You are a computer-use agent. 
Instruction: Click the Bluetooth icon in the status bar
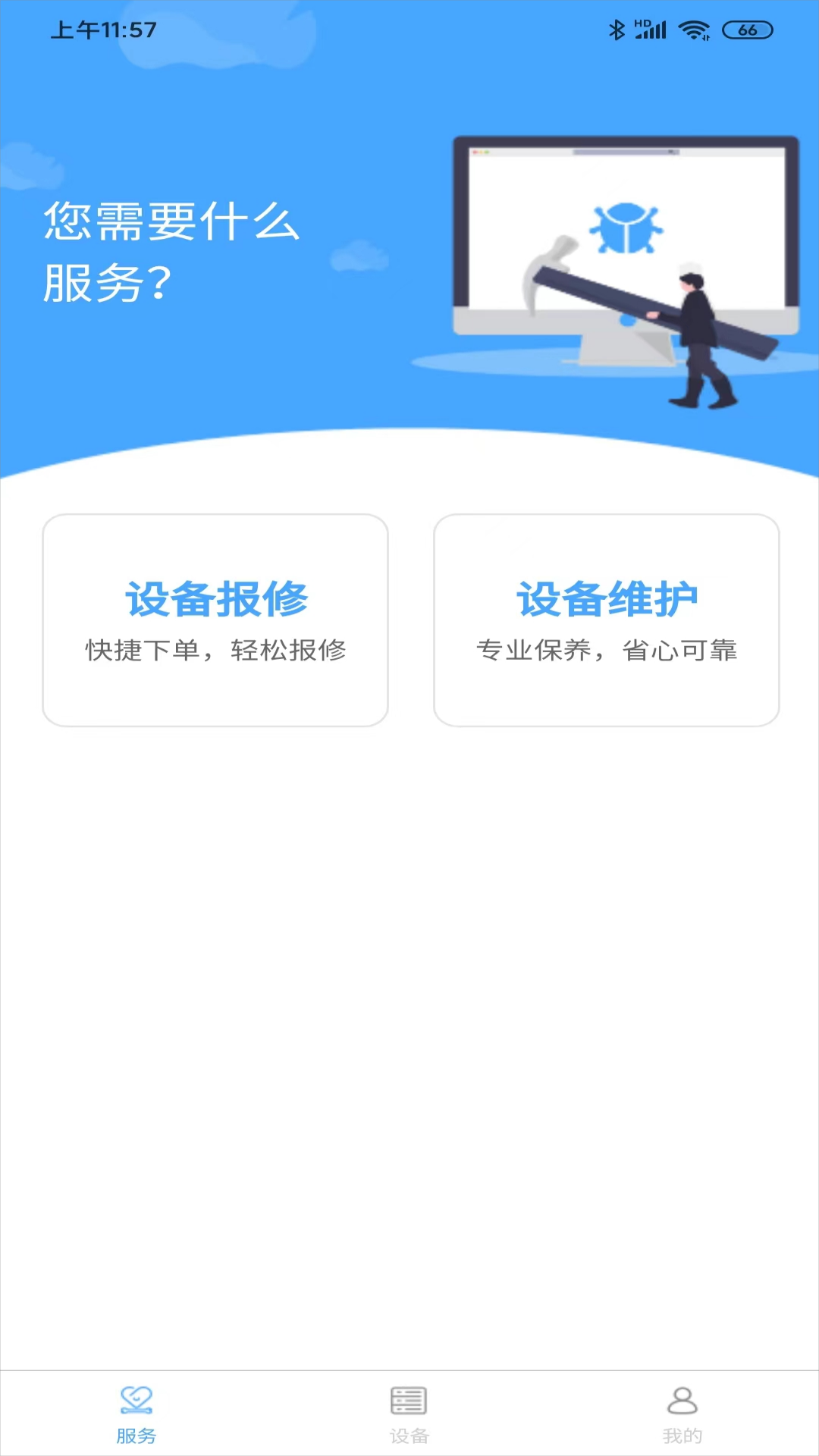[x=616, y=31]
